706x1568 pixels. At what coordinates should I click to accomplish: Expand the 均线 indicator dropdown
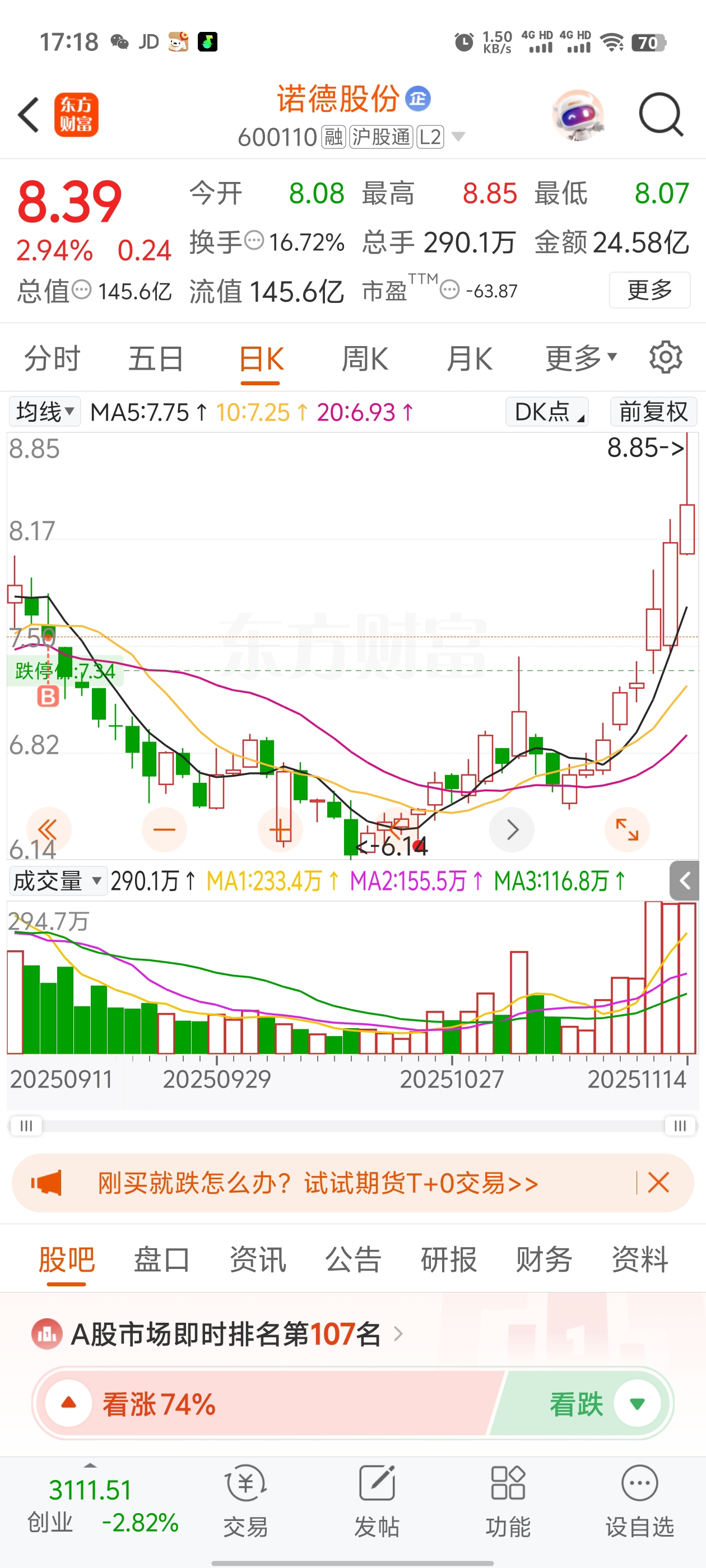pyautogui.click(x=44, y=412)
